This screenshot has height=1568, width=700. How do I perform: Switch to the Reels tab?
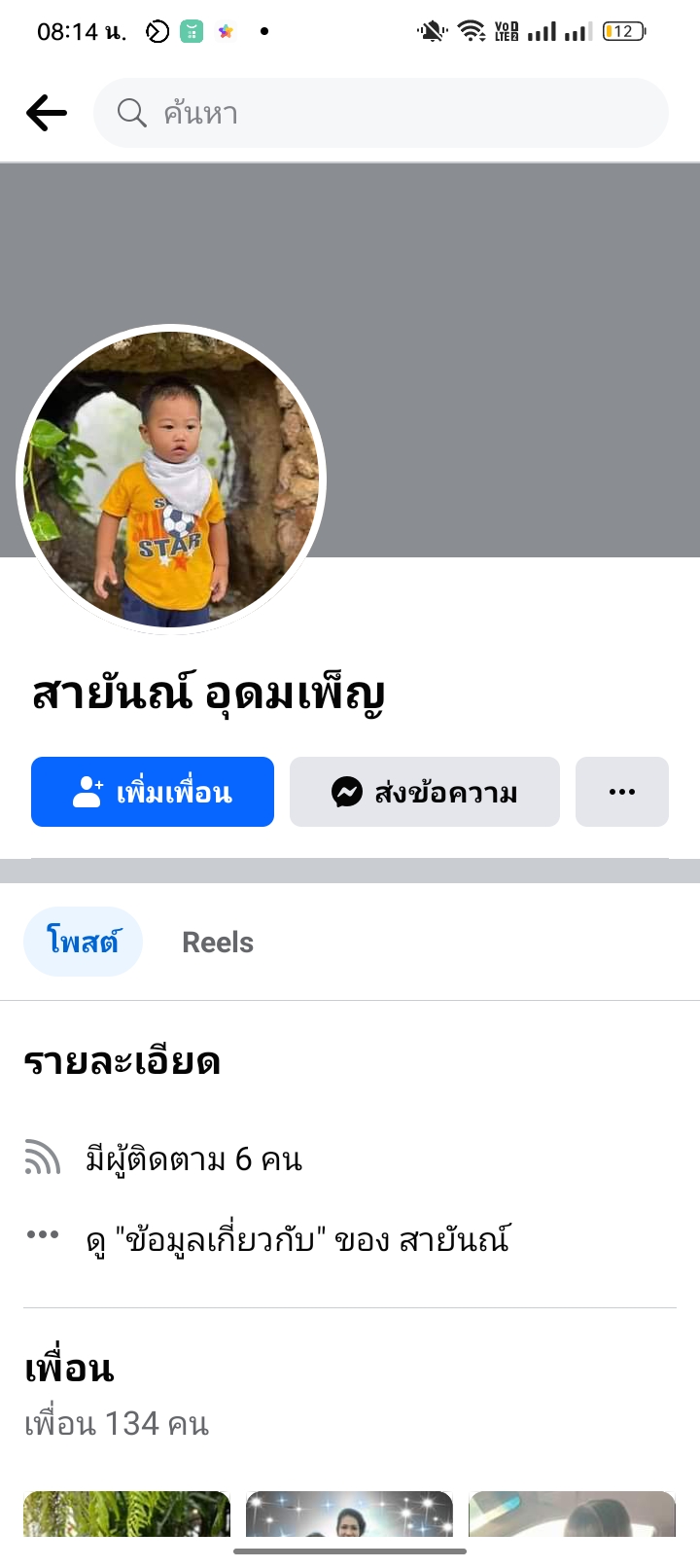(218, 942)
